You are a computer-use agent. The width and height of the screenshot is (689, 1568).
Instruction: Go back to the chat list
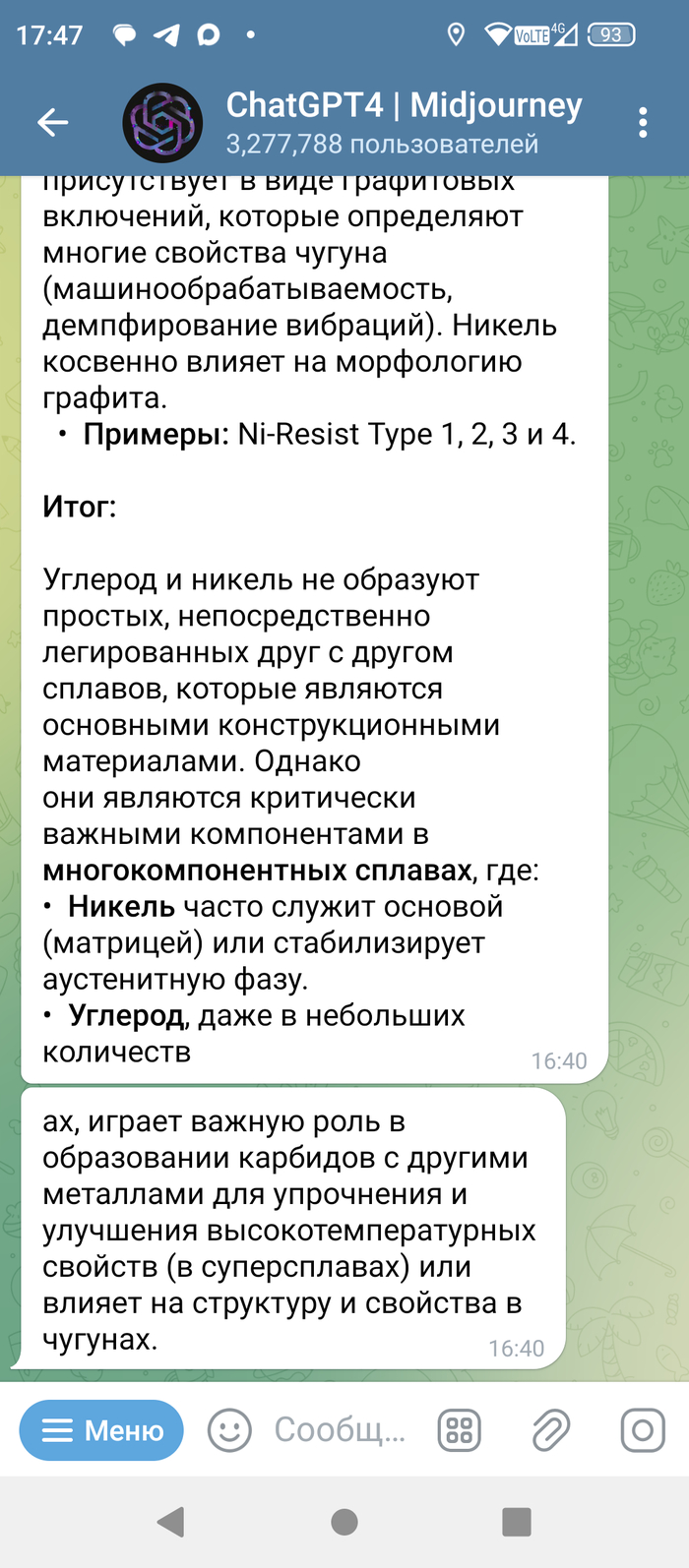[52, 122]
